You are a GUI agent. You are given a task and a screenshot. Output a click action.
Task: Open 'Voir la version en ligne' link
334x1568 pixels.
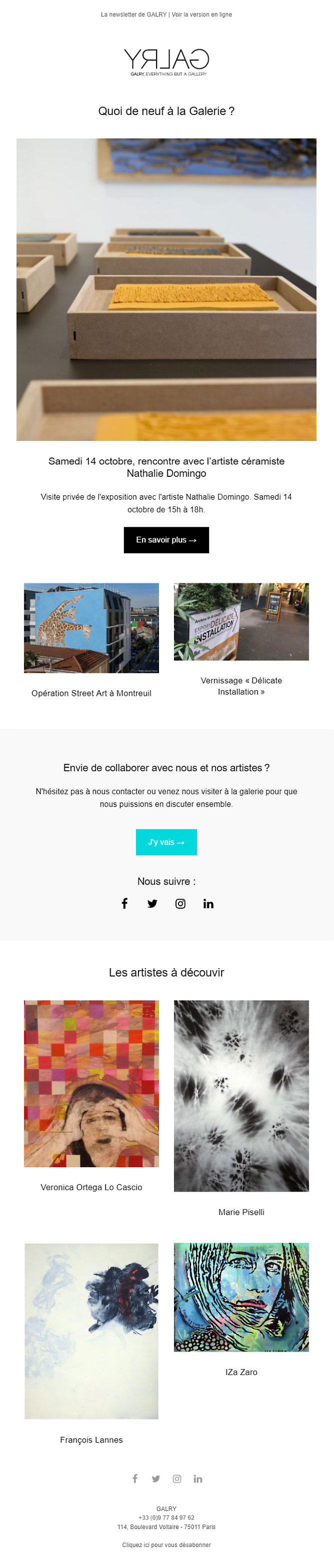click(201, 14)
